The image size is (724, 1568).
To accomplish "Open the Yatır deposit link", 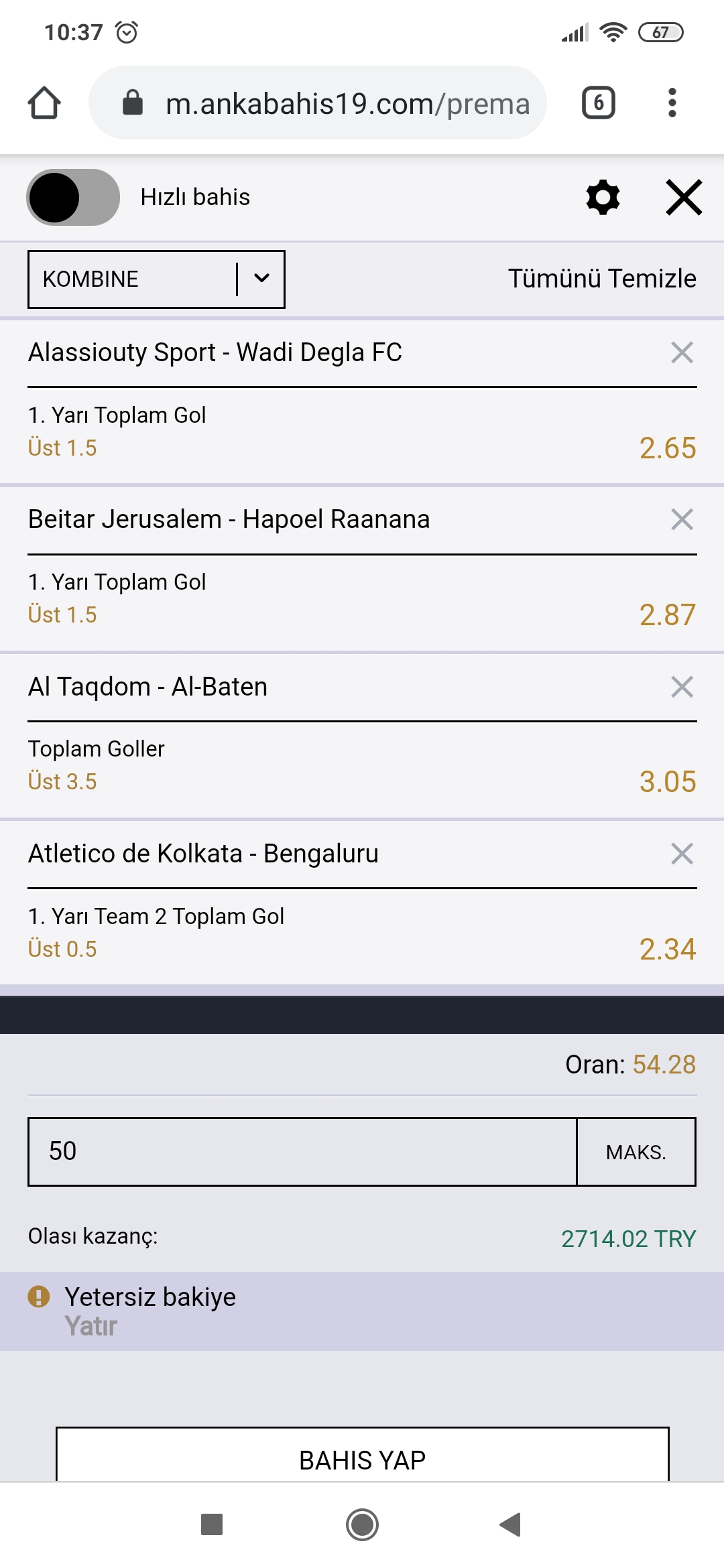I will coord(90,1326).
